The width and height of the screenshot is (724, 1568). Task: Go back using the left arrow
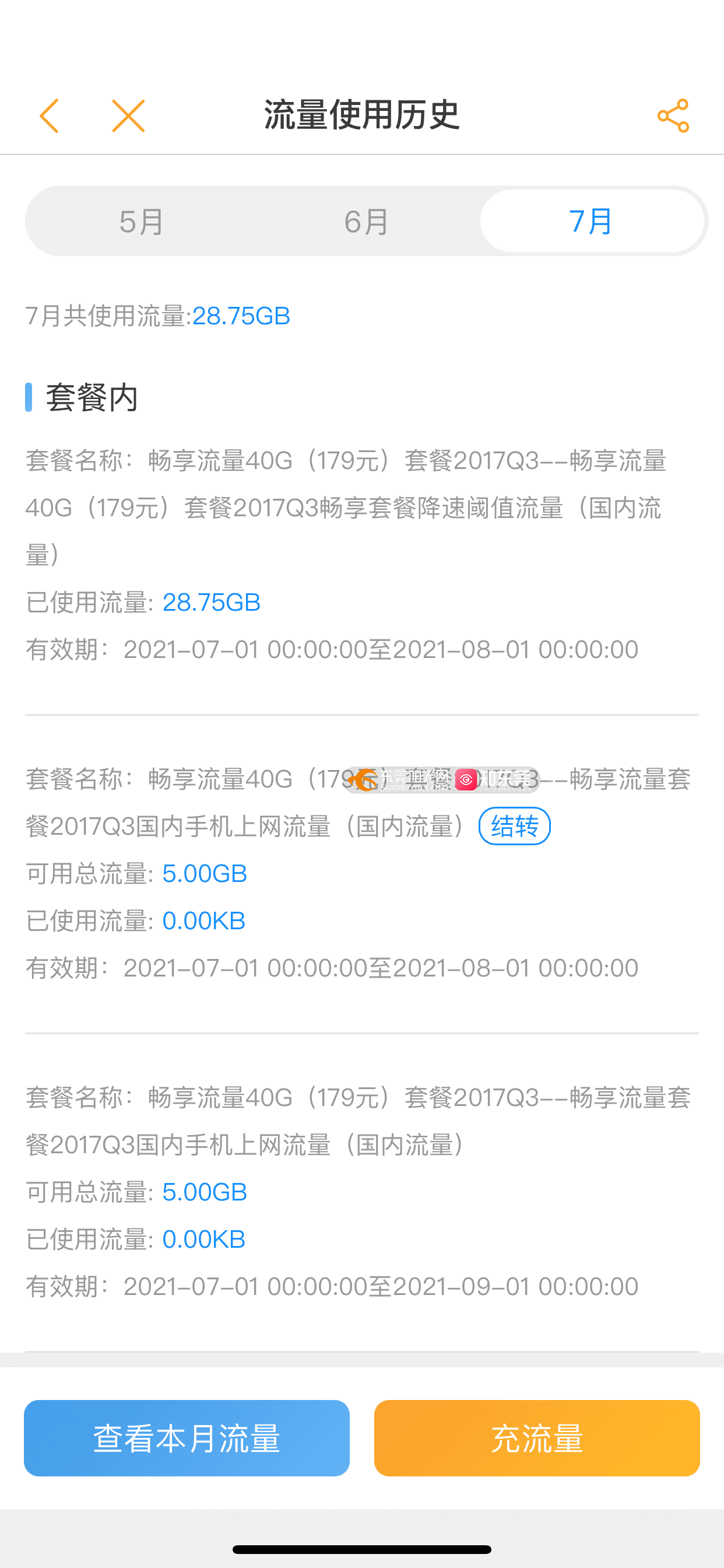coord(50,116)
